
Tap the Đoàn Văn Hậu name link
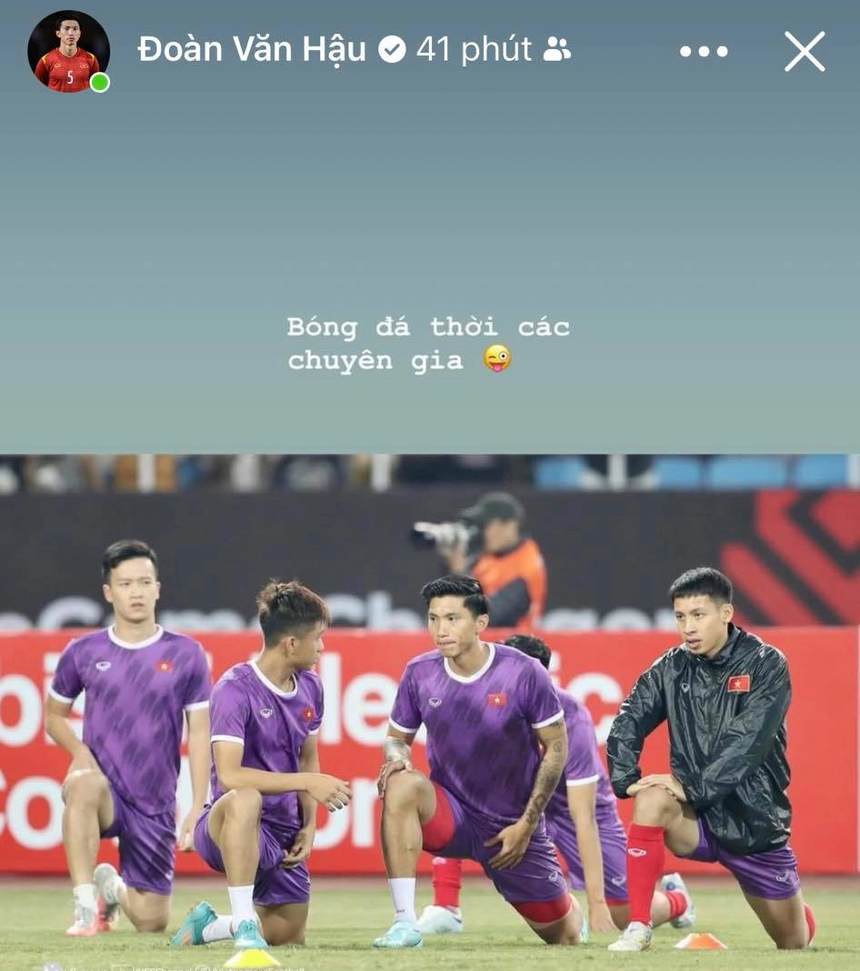coord(252,49)
